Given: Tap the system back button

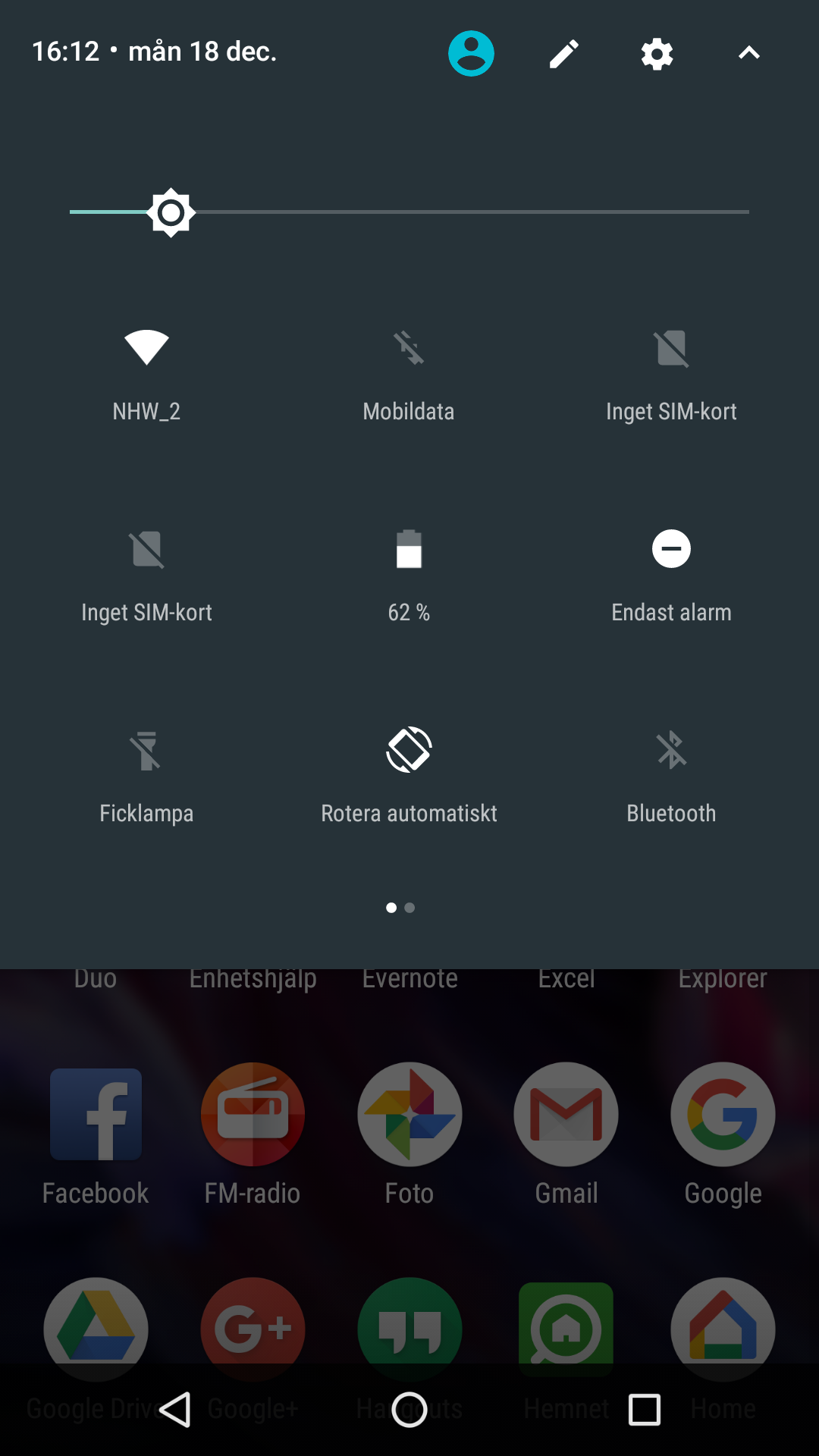Looking at the screenshot, I should tap(175, 1410).
